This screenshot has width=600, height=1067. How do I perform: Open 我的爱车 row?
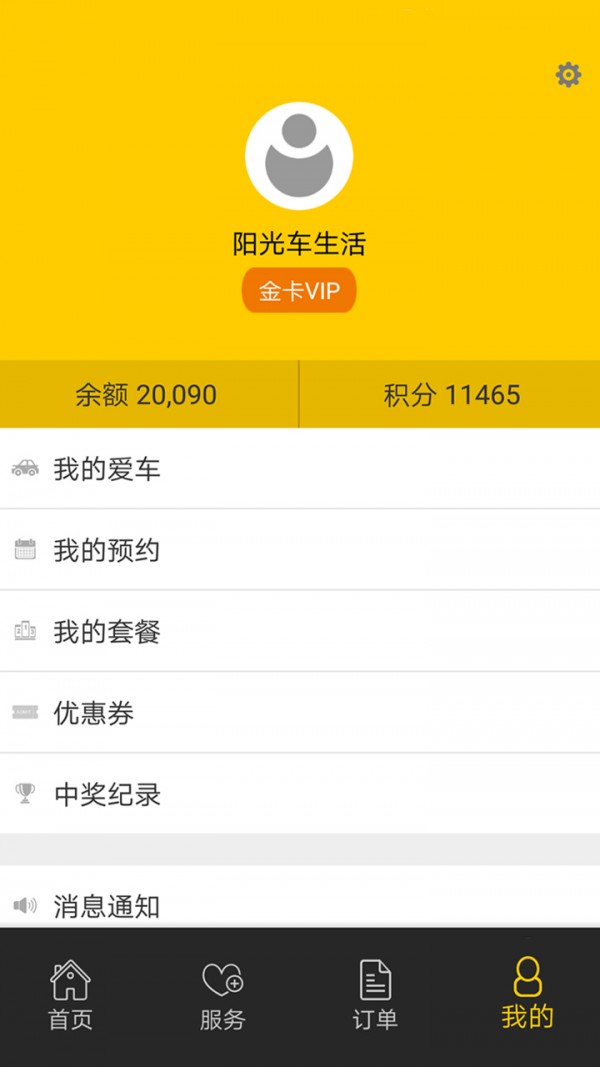(300, 469)
